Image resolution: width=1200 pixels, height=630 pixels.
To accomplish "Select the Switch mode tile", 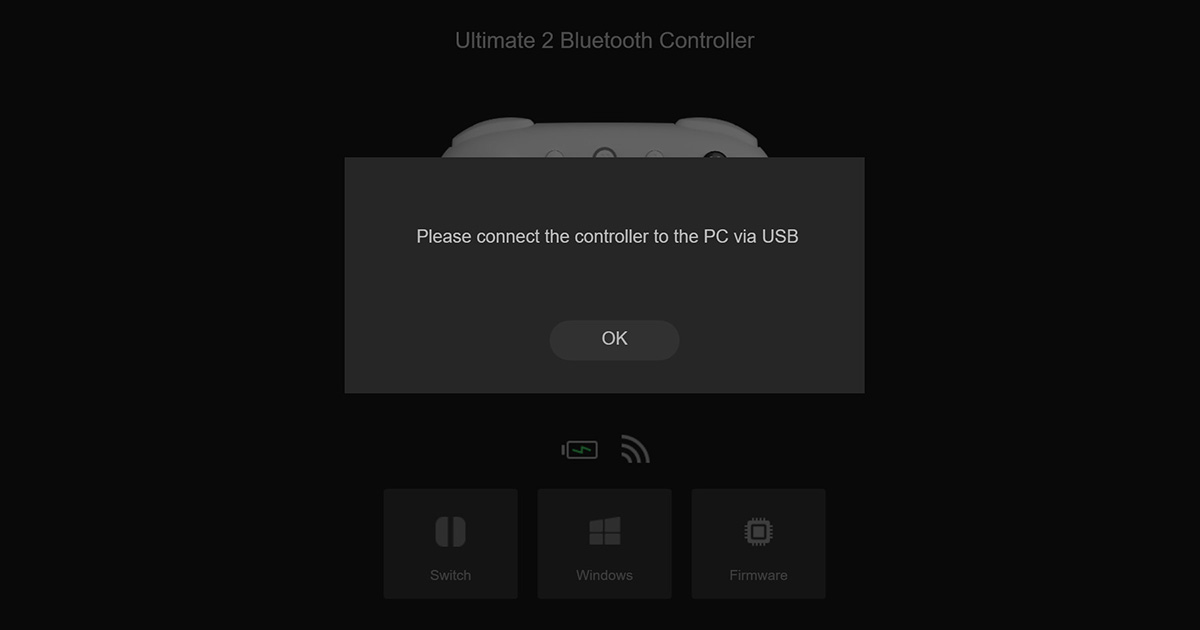I will (x=450, y=543).
